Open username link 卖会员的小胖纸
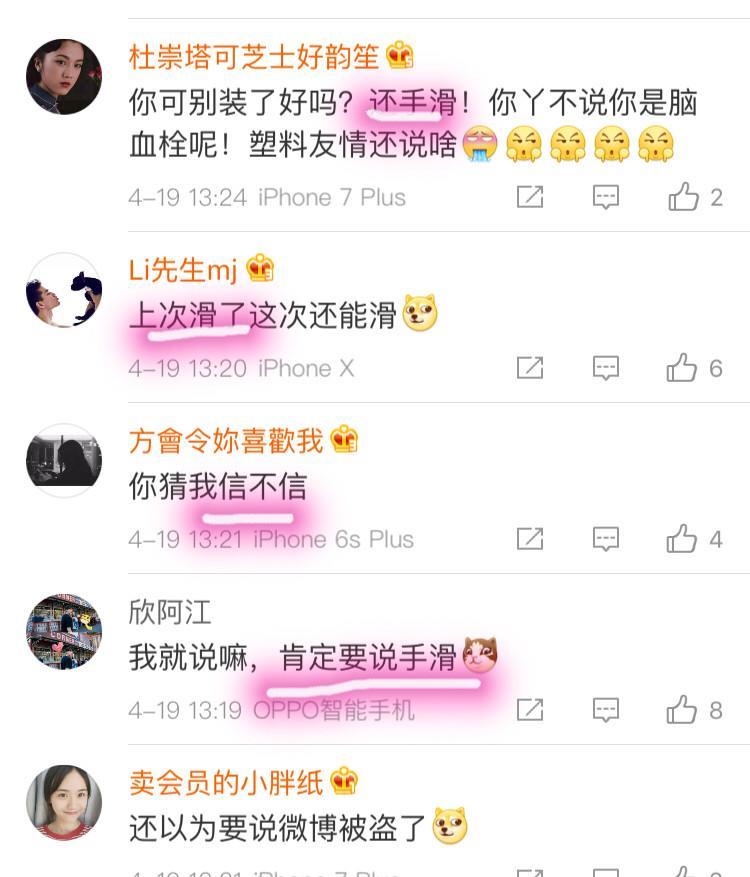The image size is (750, 877). coord(226,782)
